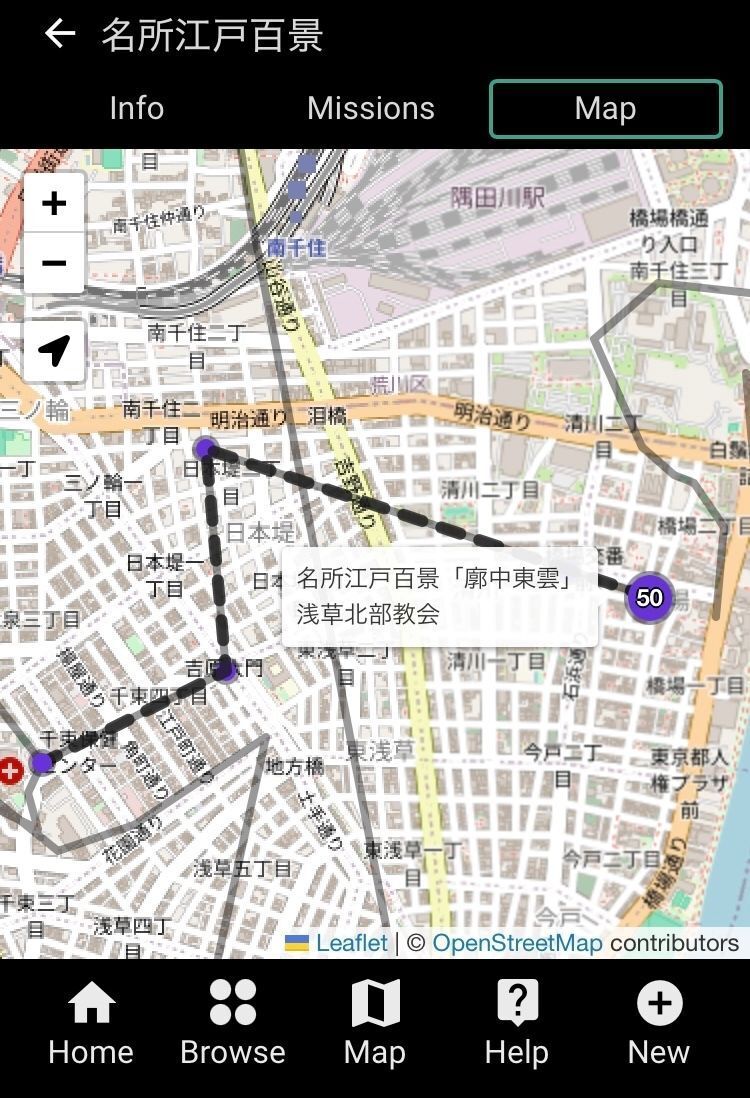Go back using the arrow icon
750x1098 pixels.
pos(60,34)
